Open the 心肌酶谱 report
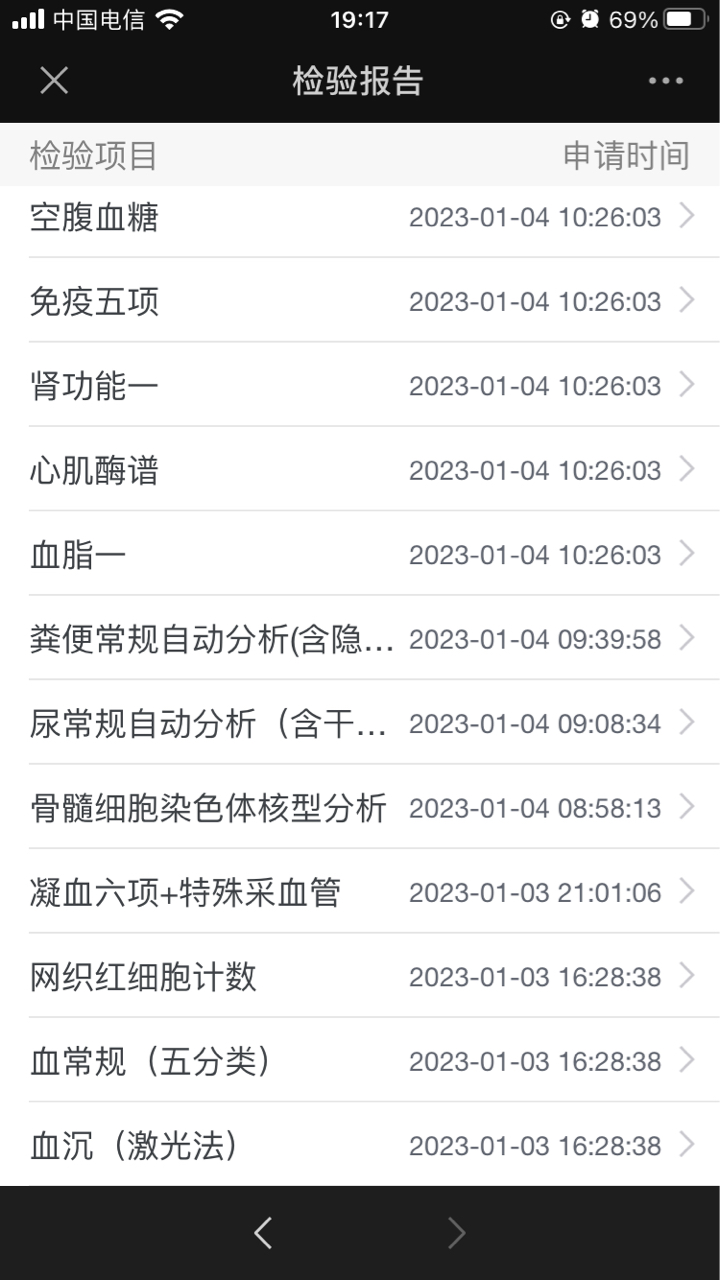The width and height of the screenshot is (720, 1280). (360, 470)
